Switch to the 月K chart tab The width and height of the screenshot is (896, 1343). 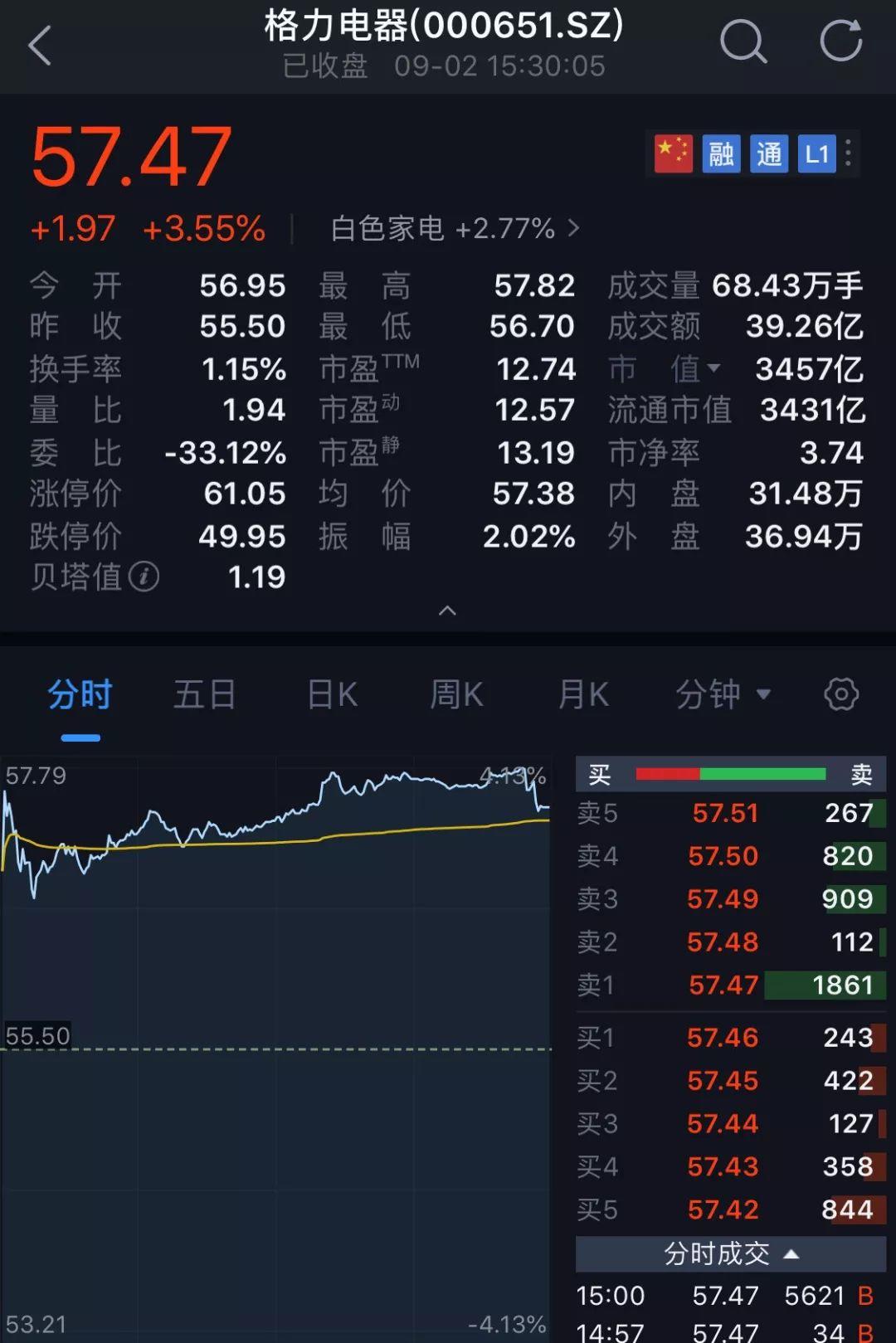coord(583,694)
